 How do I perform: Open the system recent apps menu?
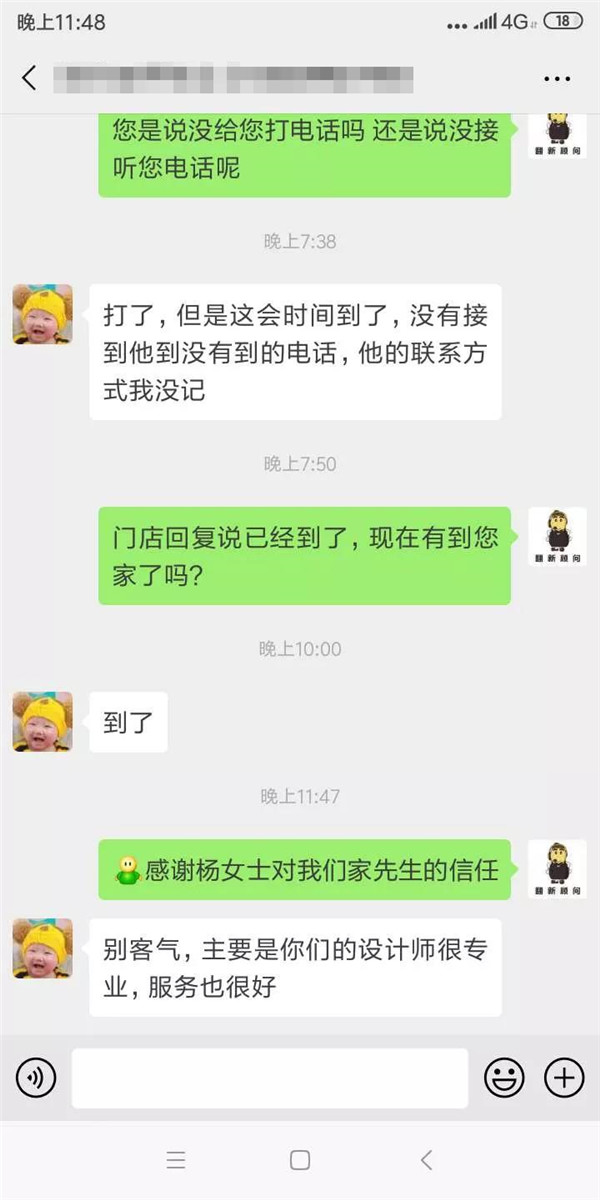[x=176, y=1160]
